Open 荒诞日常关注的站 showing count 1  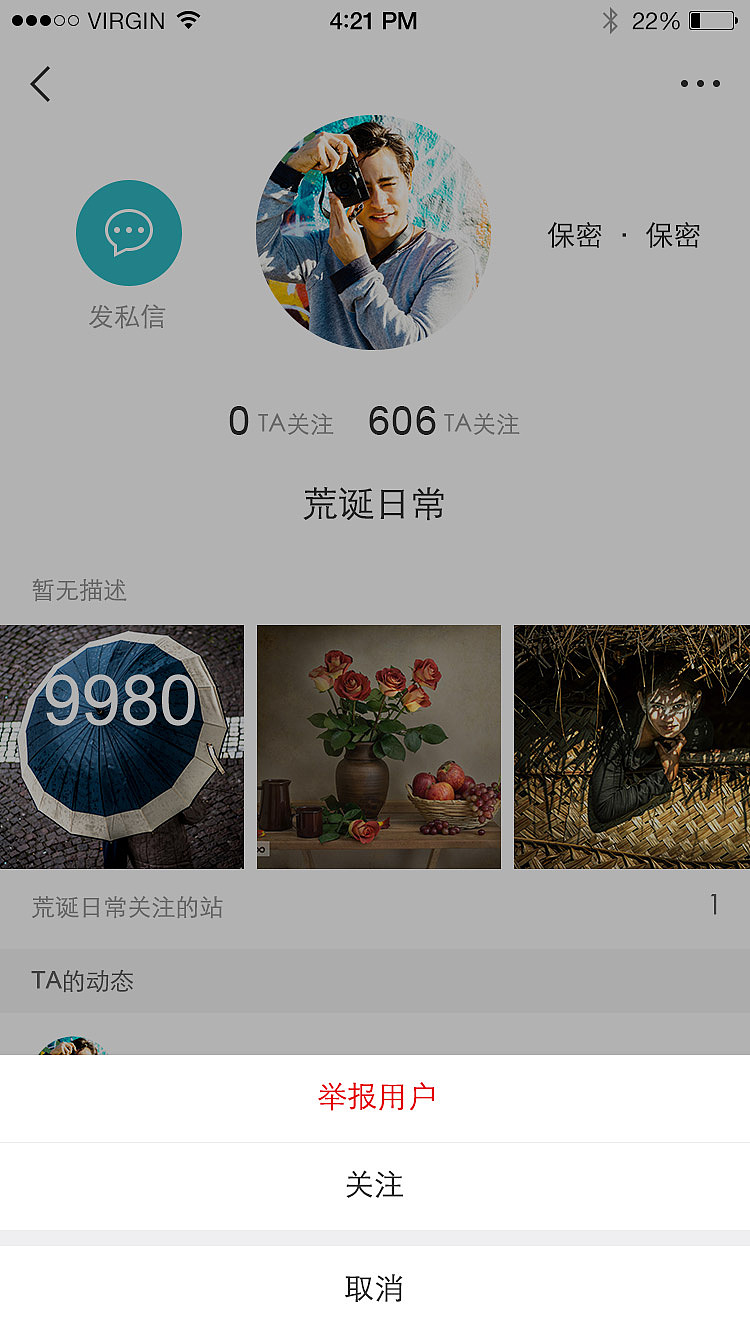375,906
